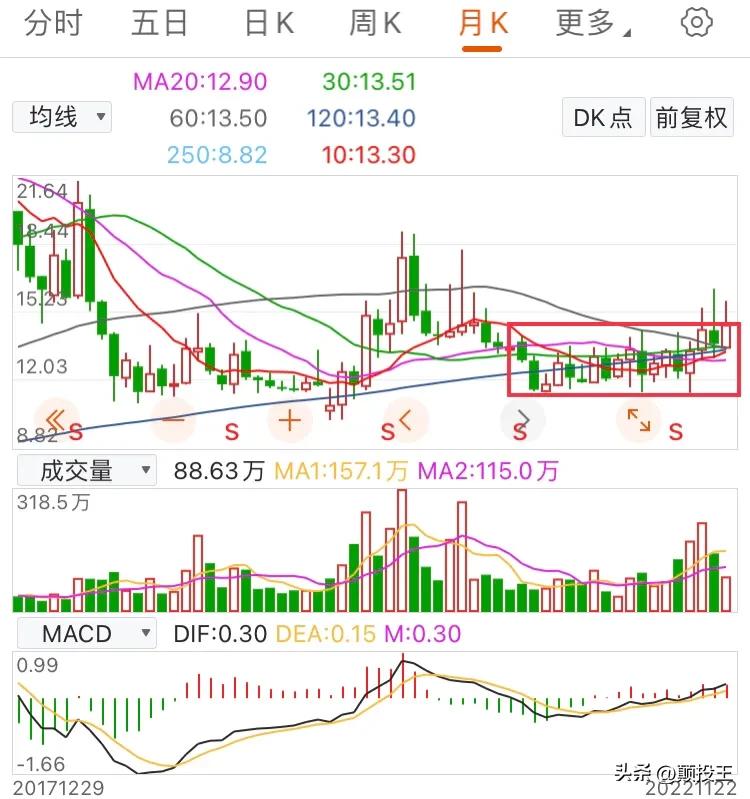Open the MACD indicator dropdown
Image resolution: width=750 pixels, height=799 pixels.
[85, 632]
